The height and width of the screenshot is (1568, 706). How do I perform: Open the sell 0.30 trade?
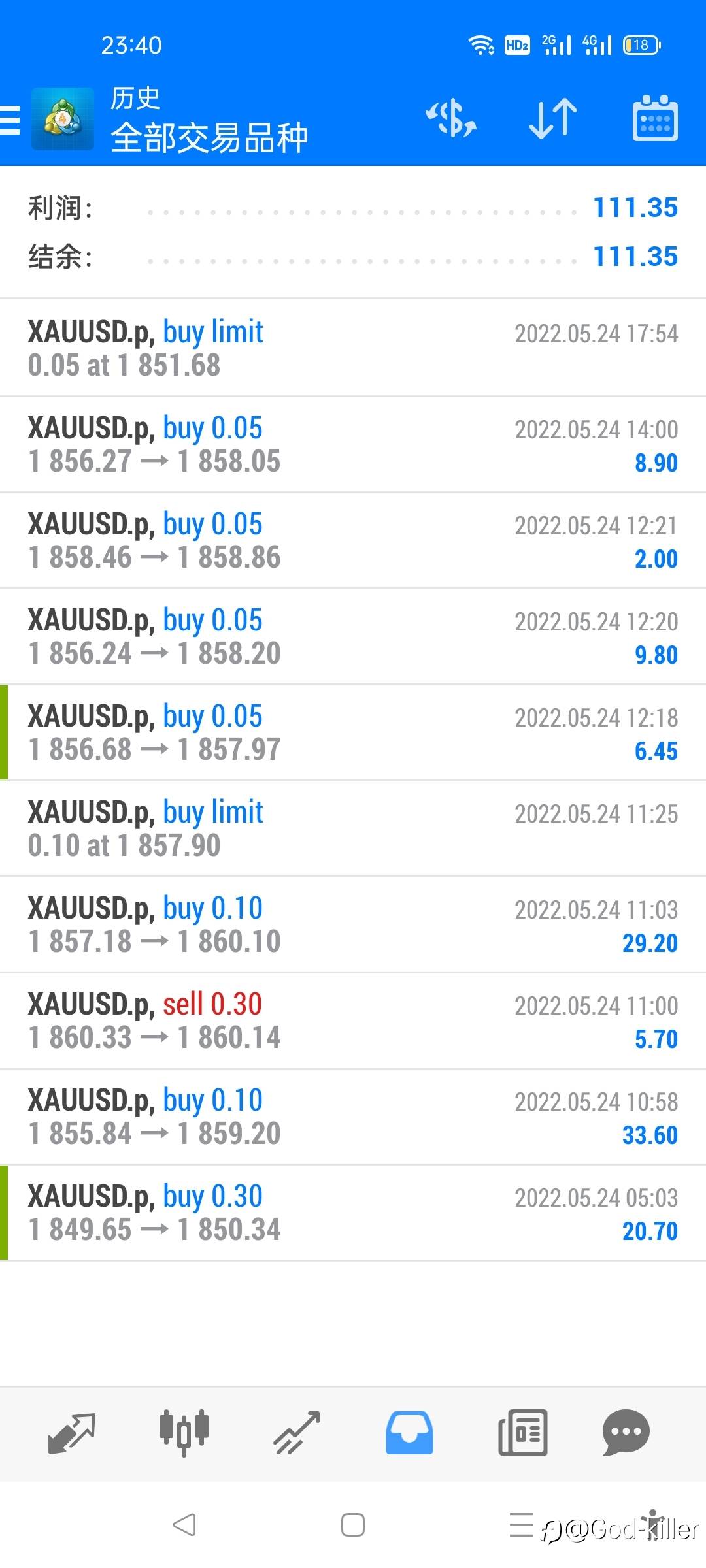[353, 1021]
